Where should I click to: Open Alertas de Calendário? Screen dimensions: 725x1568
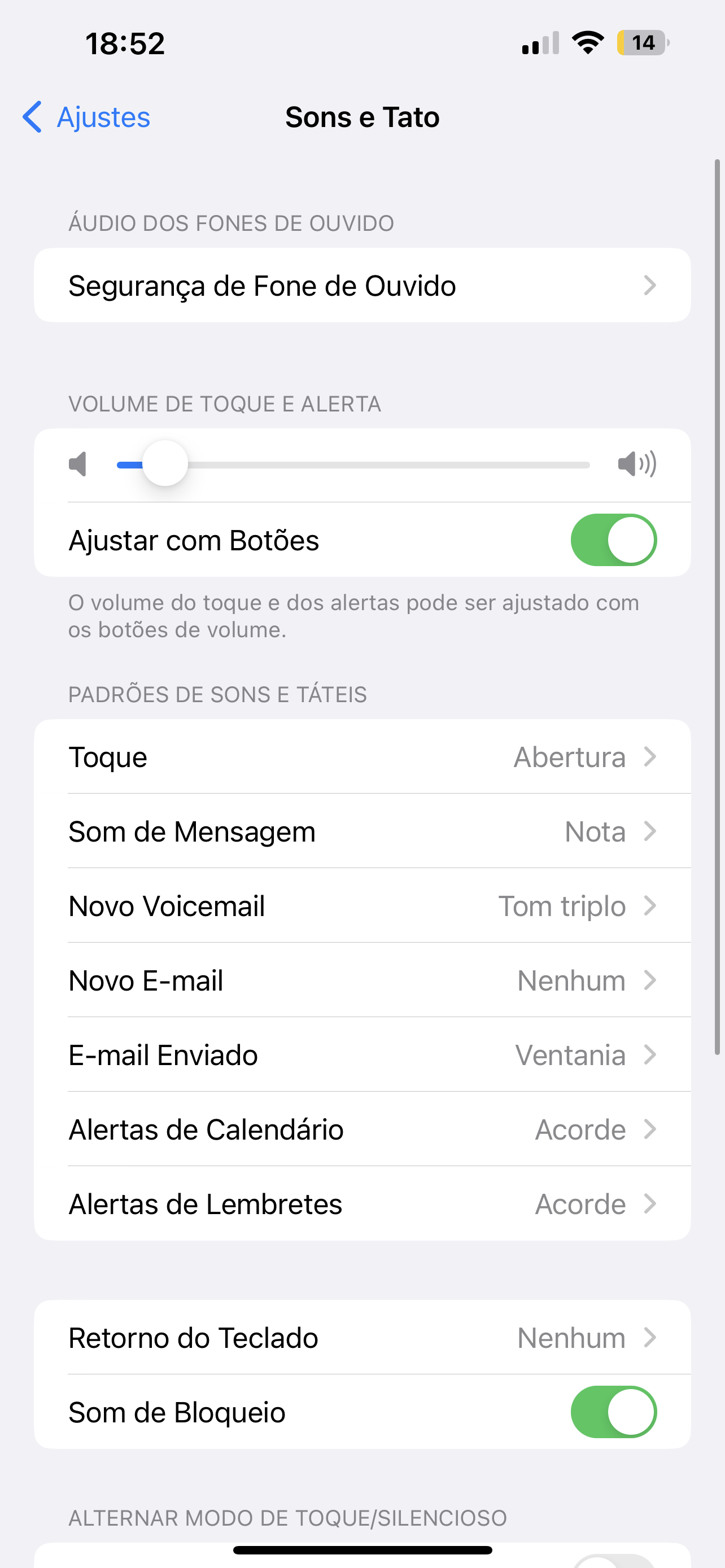[362, 1130]
